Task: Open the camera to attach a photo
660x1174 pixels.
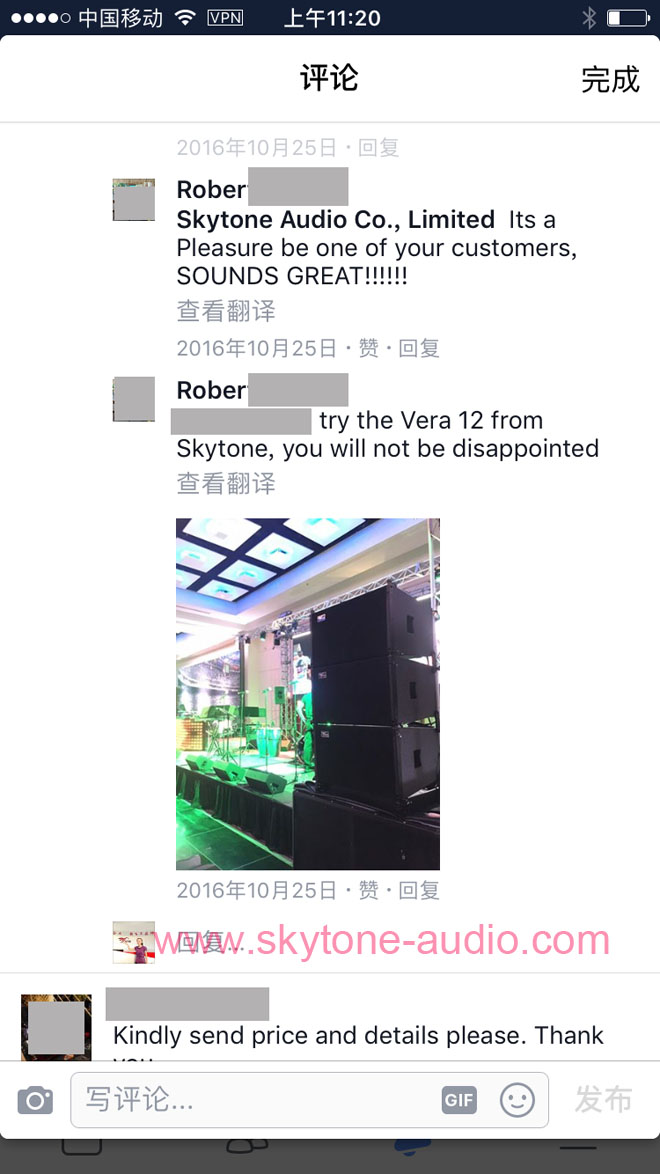Action: pyautogui.click(x=35, y=1101)
